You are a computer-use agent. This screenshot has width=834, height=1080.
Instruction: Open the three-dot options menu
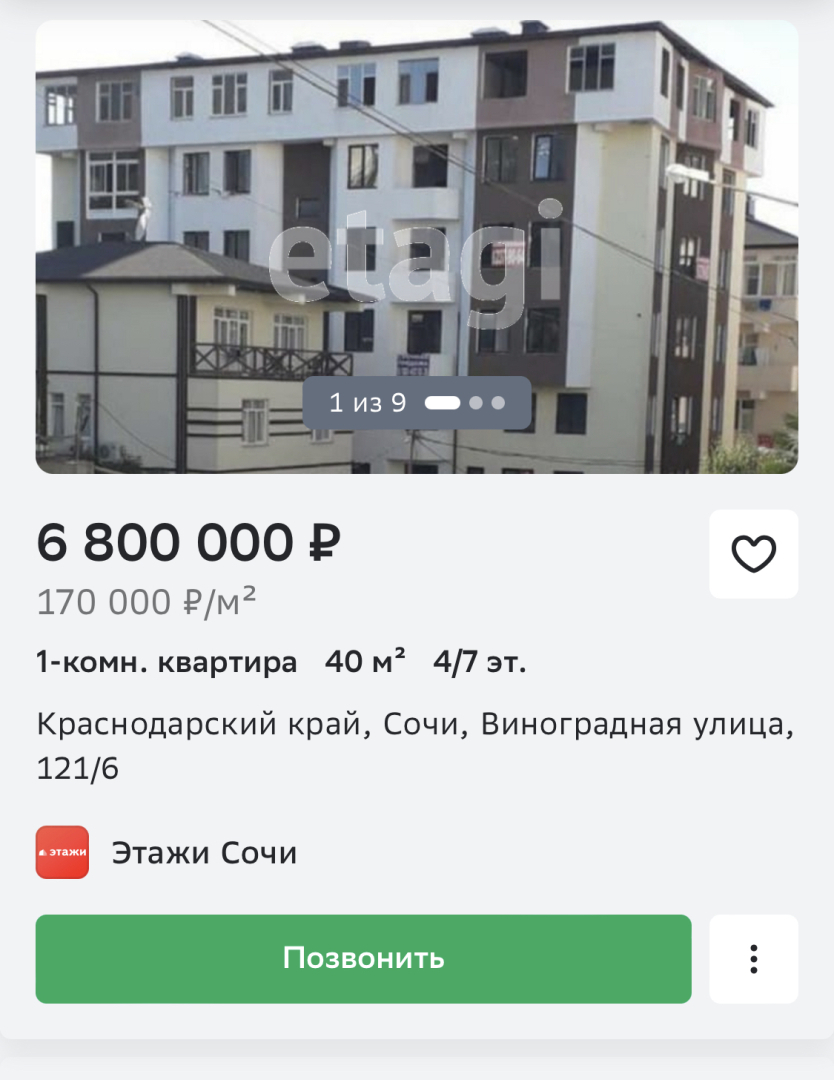(753, 958)
